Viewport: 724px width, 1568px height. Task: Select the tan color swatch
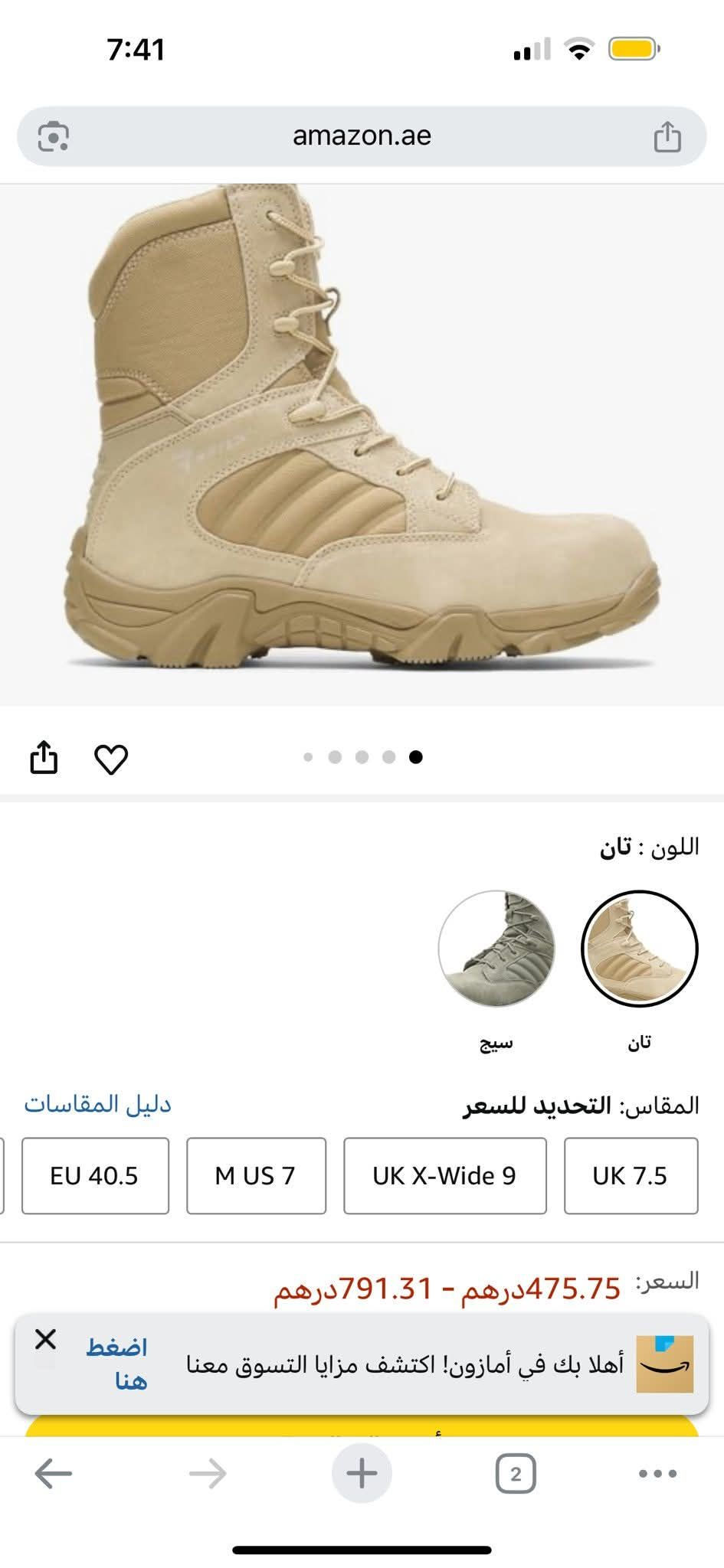[x=639, y=949]
